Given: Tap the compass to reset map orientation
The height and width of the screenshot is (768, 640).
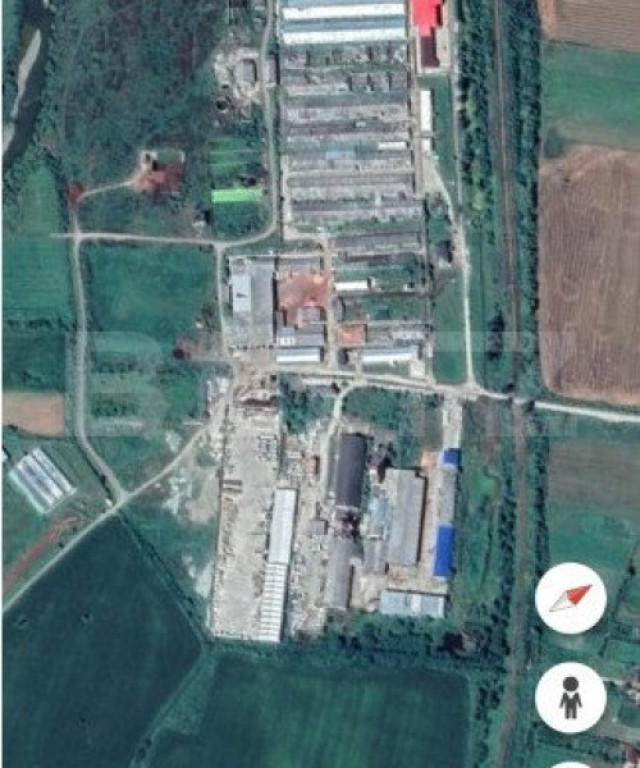Looking at the screenshot, I should click(570, 599).
